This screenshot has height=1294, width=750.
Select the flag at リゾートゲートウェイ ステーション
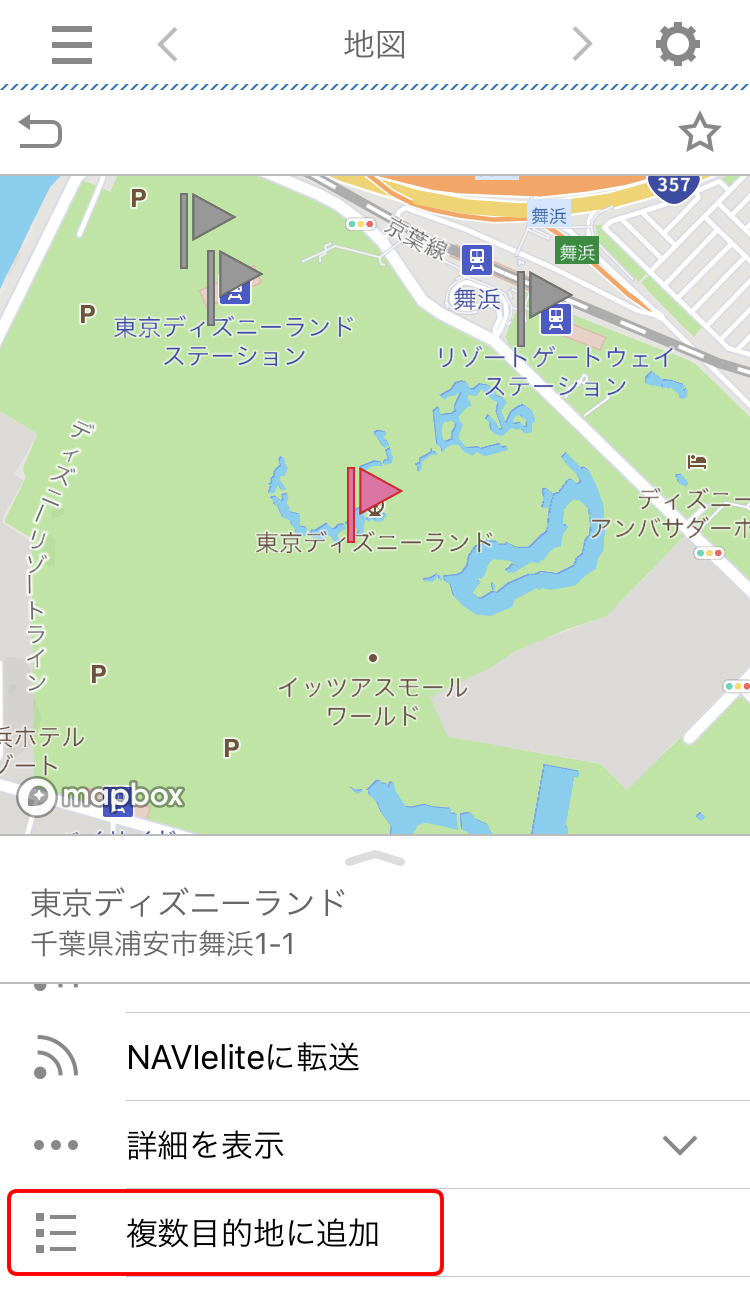click(x=541, y=297)
